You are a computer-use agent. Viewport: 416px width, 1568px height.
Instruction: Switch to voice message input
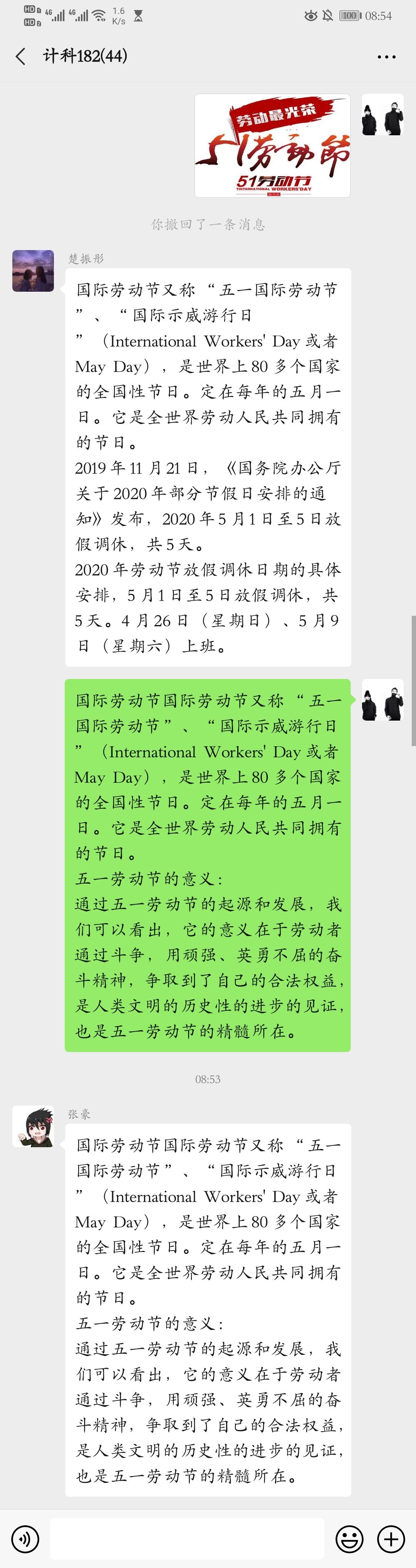tap(25, 1539)
